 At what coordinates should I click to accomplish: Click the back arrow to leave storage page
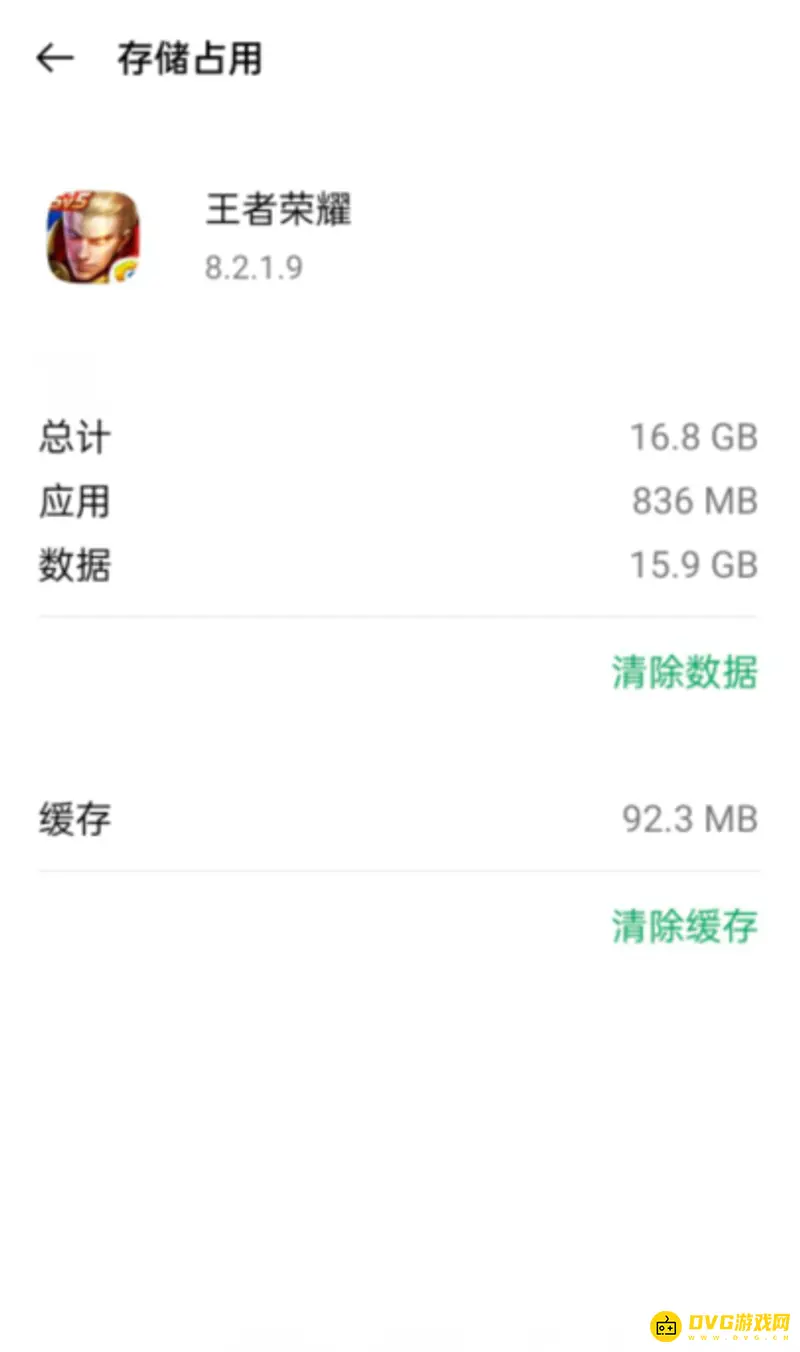click(55, 57)
